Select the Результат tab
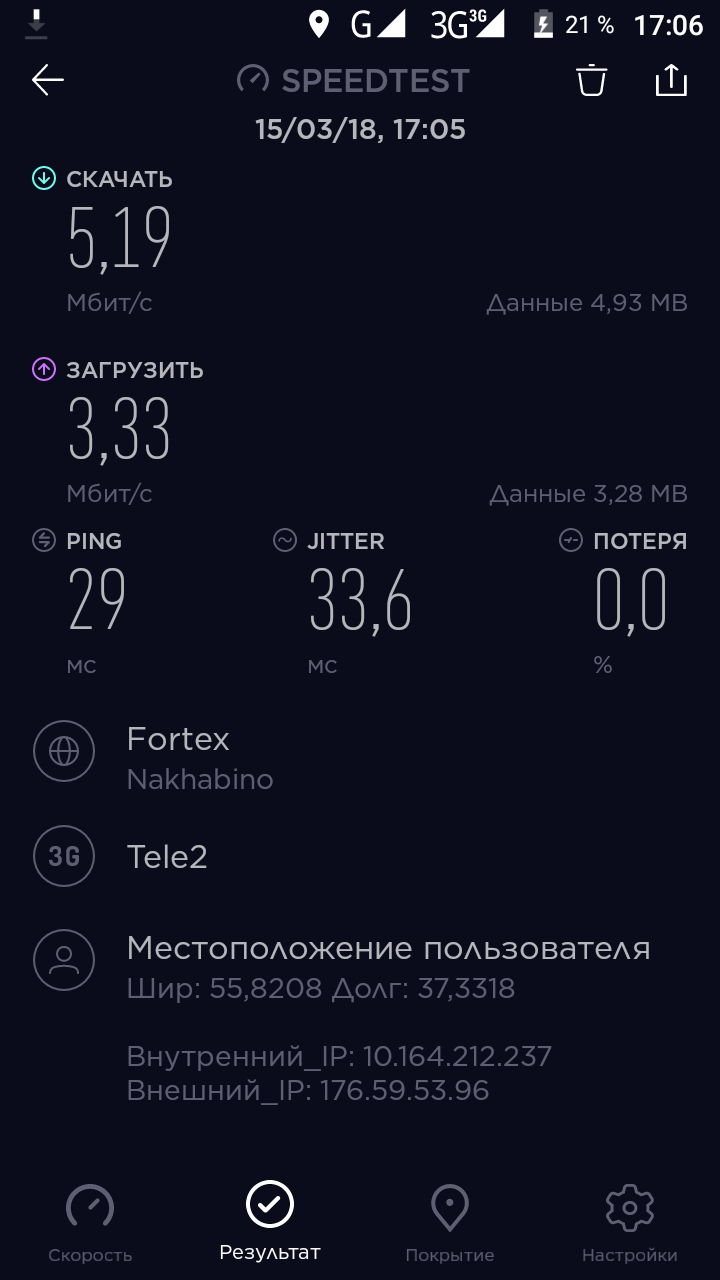 pyautogui.click(x=270, y=1221)
